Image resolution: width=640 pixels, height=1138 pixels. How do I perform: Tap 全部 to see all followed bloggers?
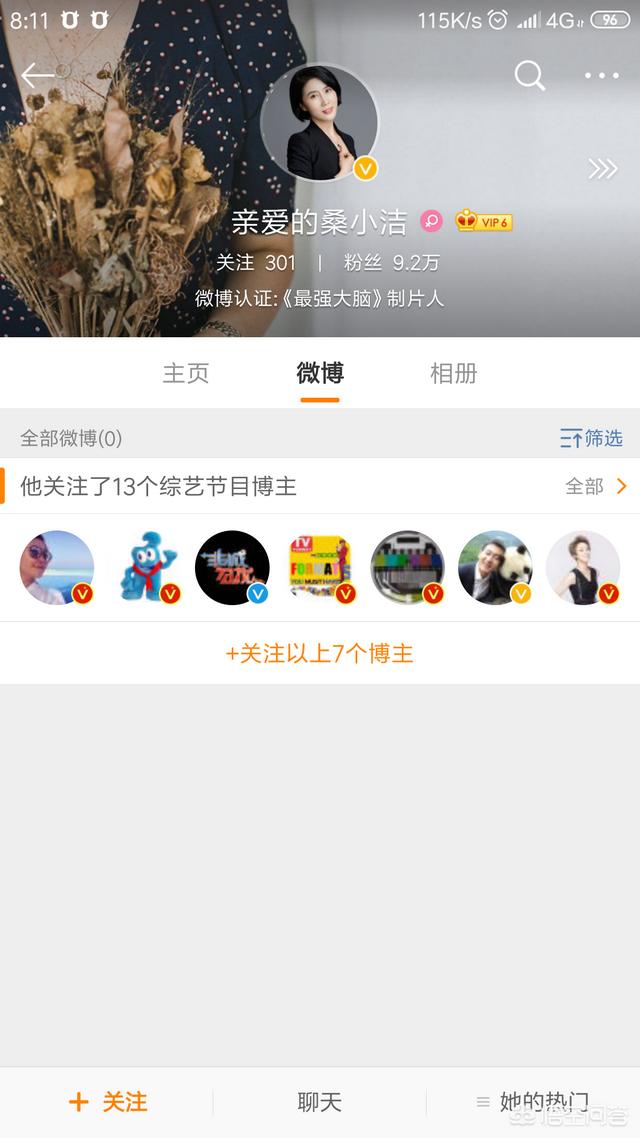click(x=595, y=486)
